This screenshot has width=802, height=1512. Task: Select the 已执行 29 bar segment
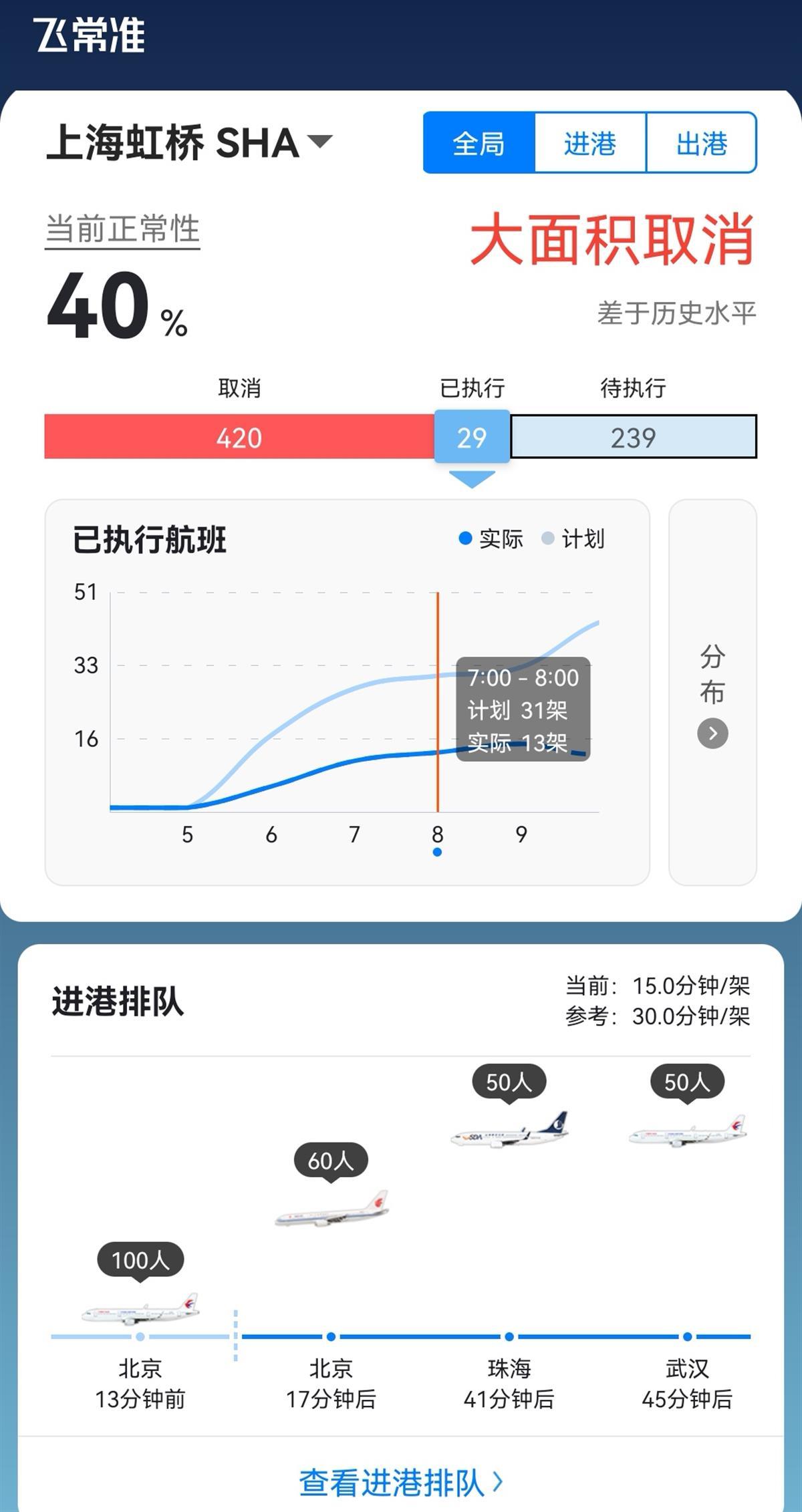click(x=472, y=437)
